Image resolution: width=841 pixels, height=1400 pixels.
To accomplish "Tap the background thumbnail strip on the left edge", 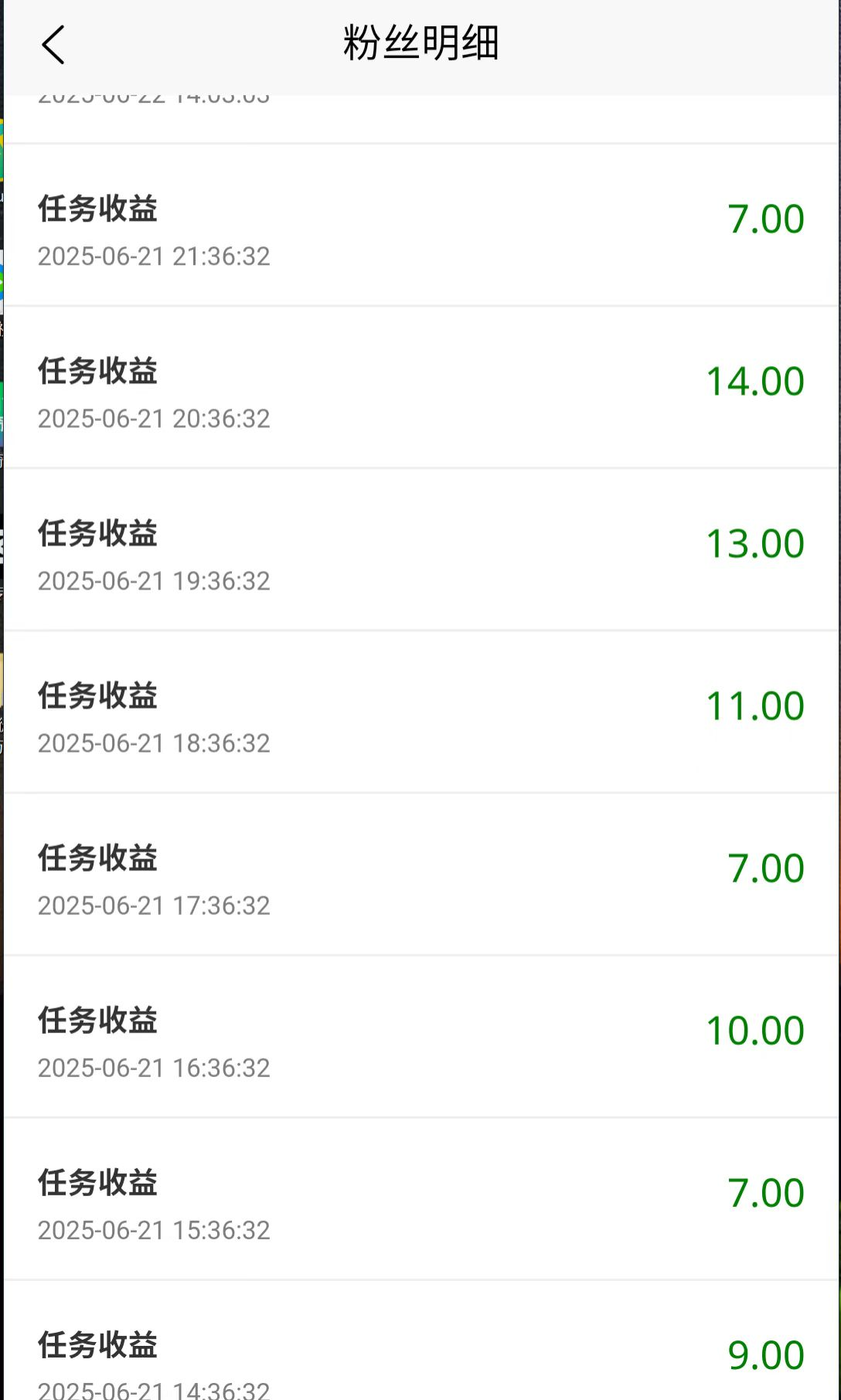I will tap(5, 541).
